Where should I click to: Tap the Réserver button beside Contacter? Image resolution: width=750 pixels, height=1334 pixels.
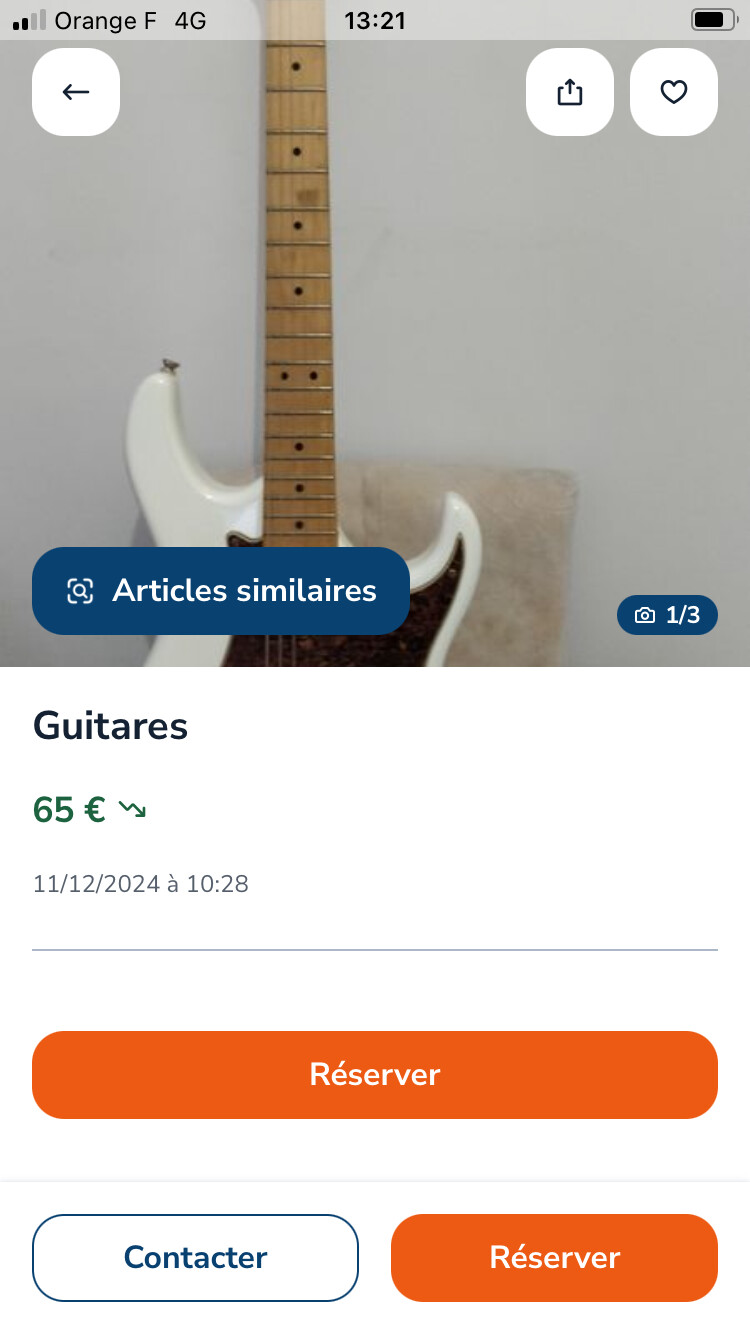click(554, 1257)
